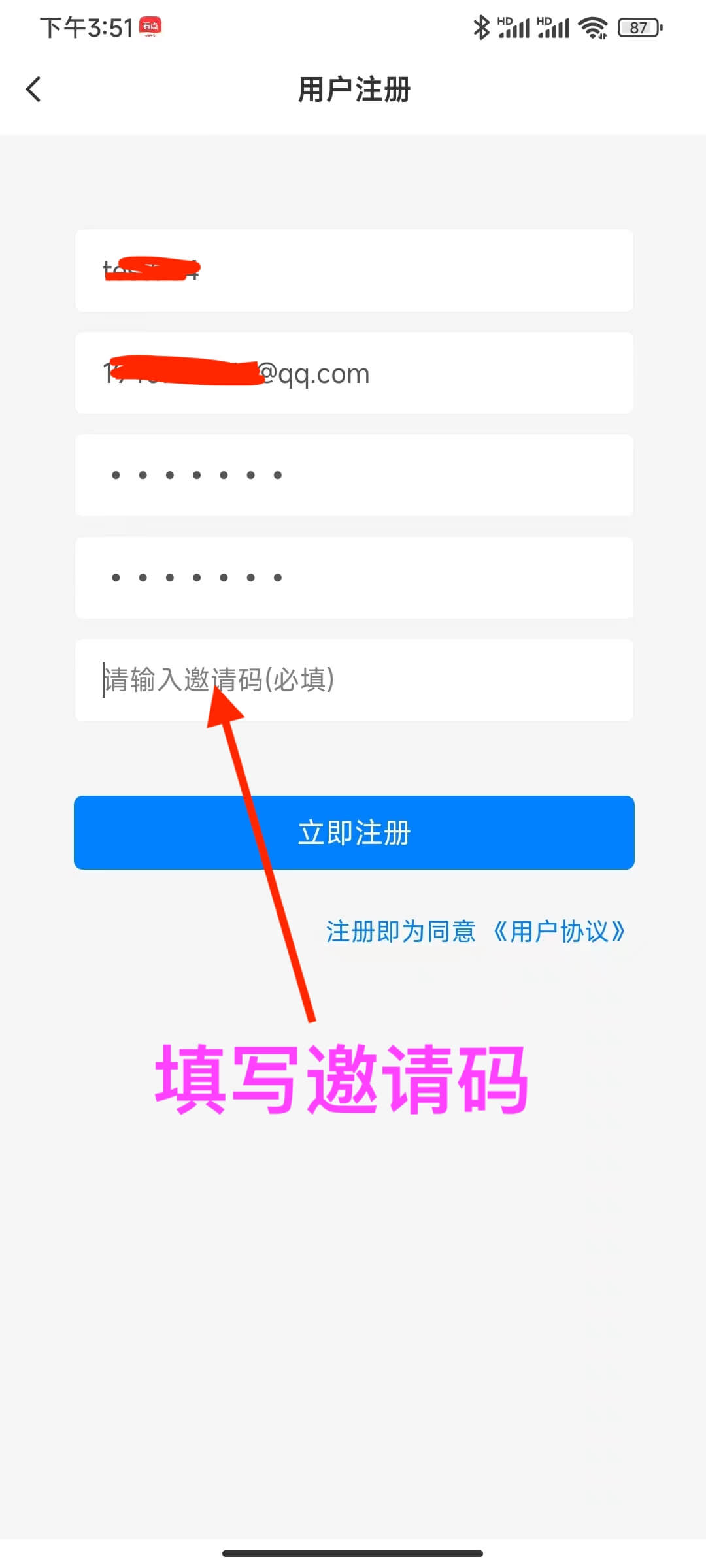Viewport: 706px width, 1568px height.
Task: Open the 《用户协议》 link
Action: [x=558, y=932]
